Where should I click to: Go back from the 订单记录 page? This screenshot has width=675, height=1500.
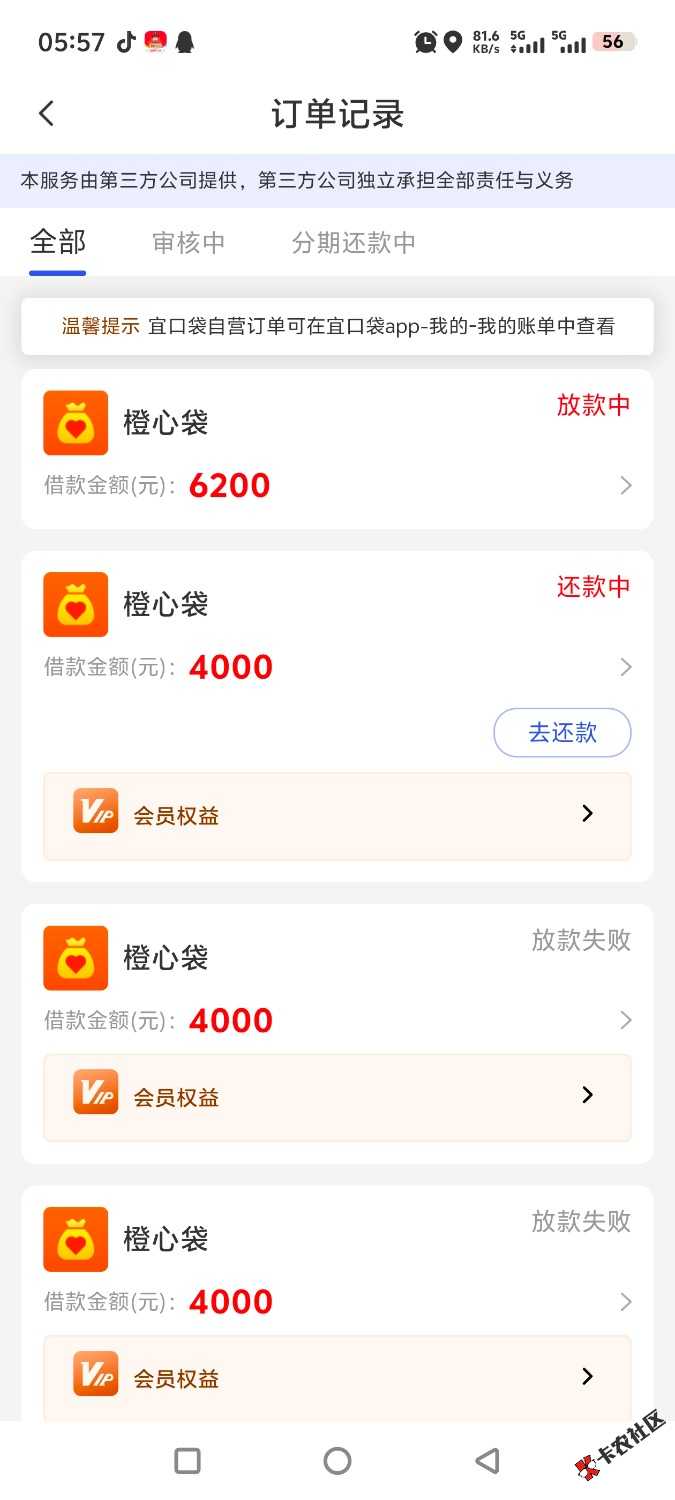point(46,114)
